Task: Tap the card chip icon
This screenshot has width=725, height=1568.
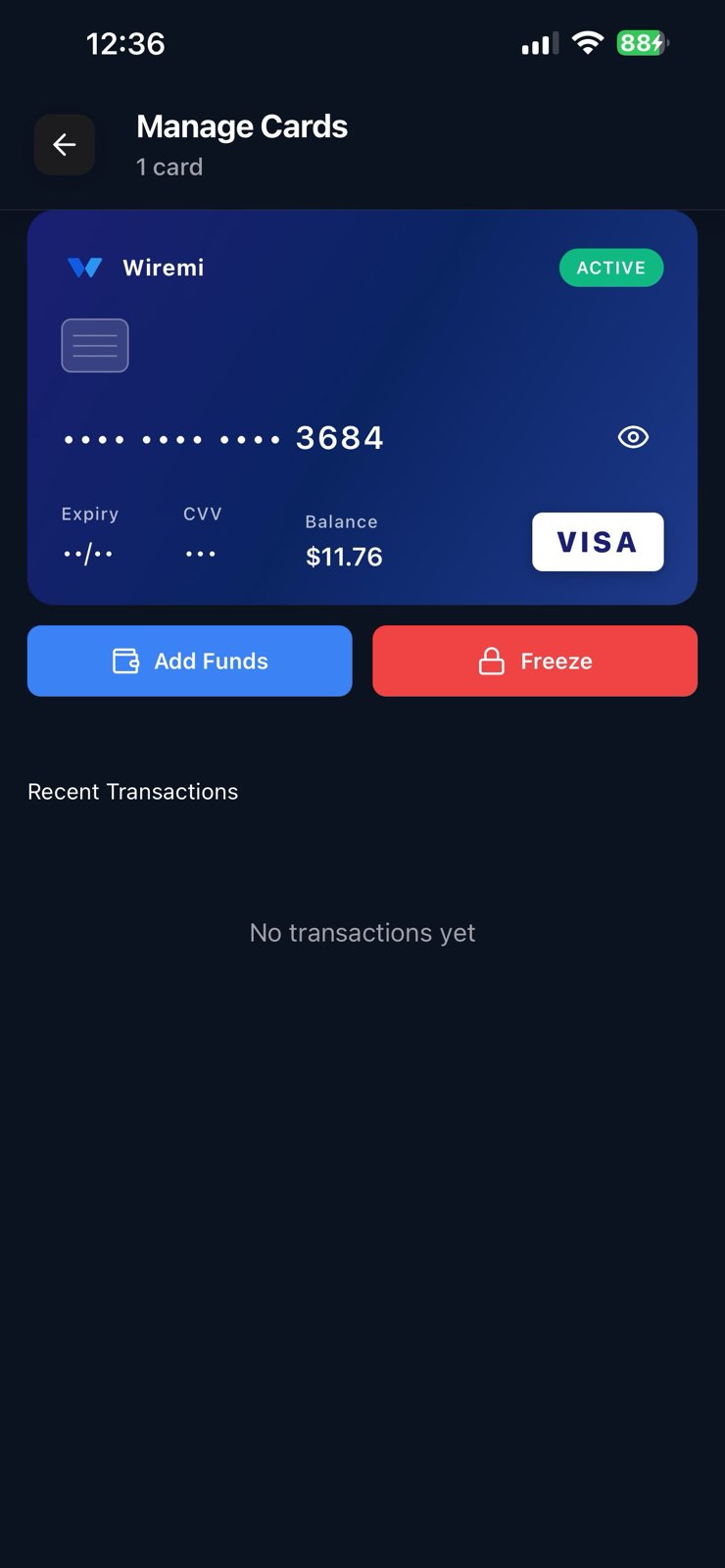Action: pos(95,345)
